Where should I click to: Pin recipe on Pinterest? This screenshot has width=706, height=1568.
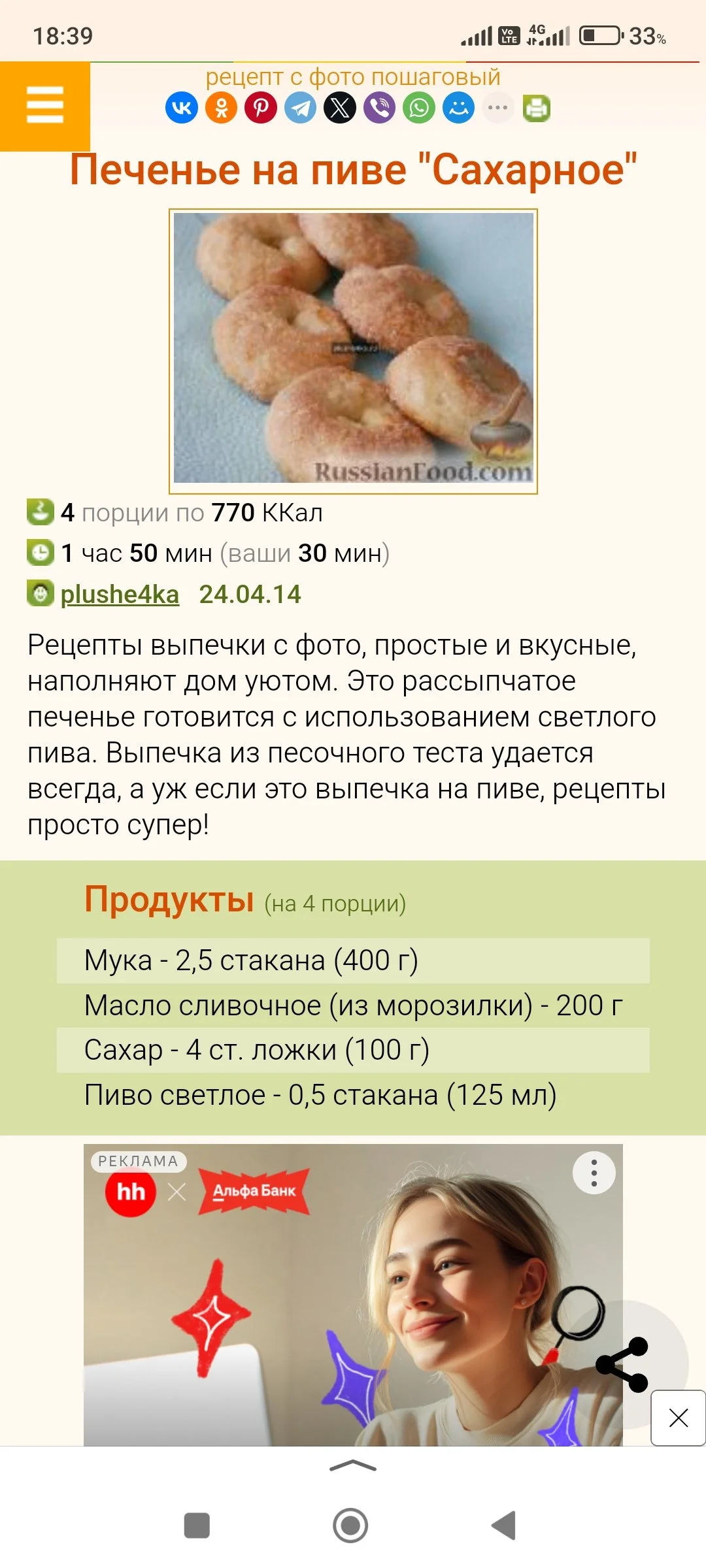tap(261, 108)
